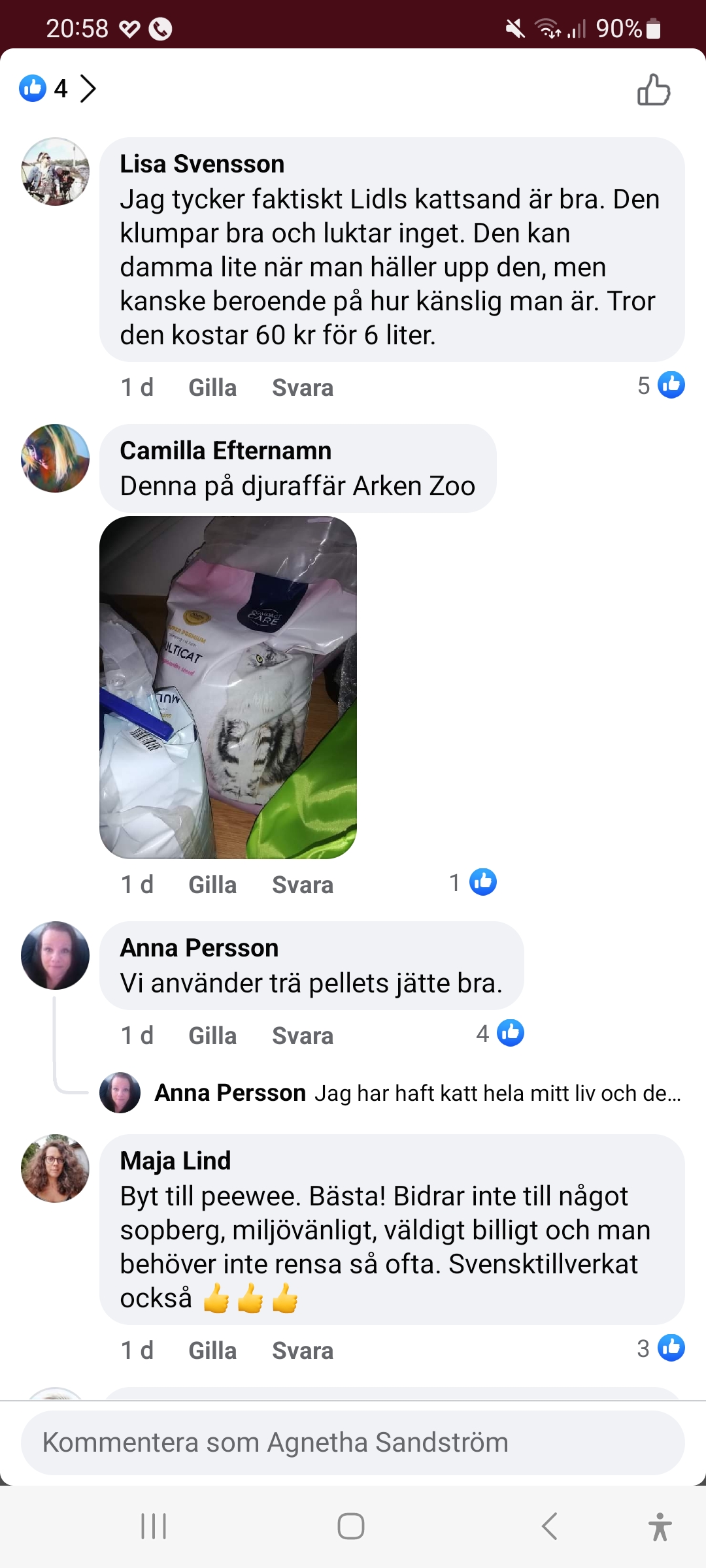Screen dimensions: 706x1568
Task: Go back using the system back button
Action: [550, 1526]
